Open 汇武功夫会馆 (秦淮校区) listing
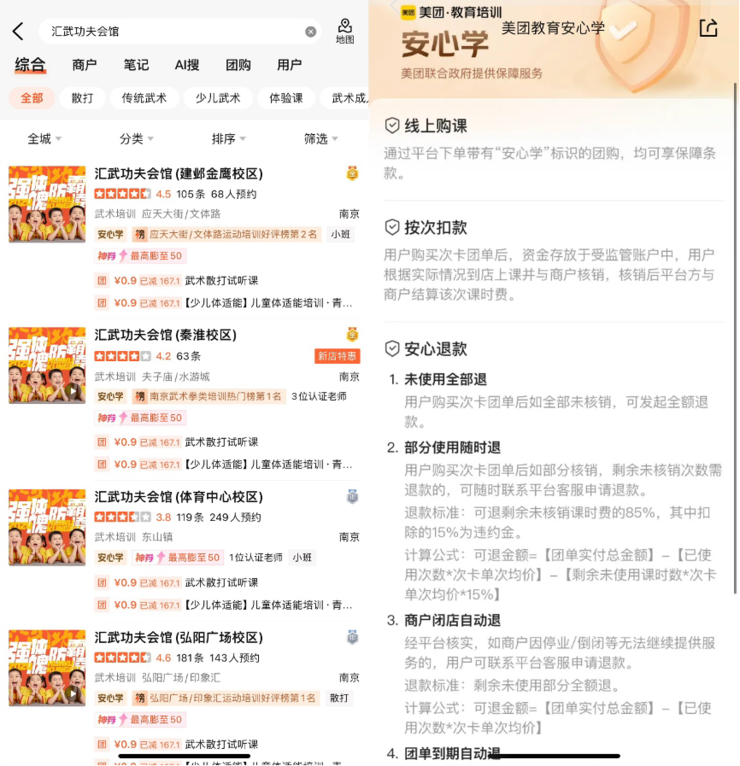This screenshot has height=766, width=740. [x=166, y=335]
